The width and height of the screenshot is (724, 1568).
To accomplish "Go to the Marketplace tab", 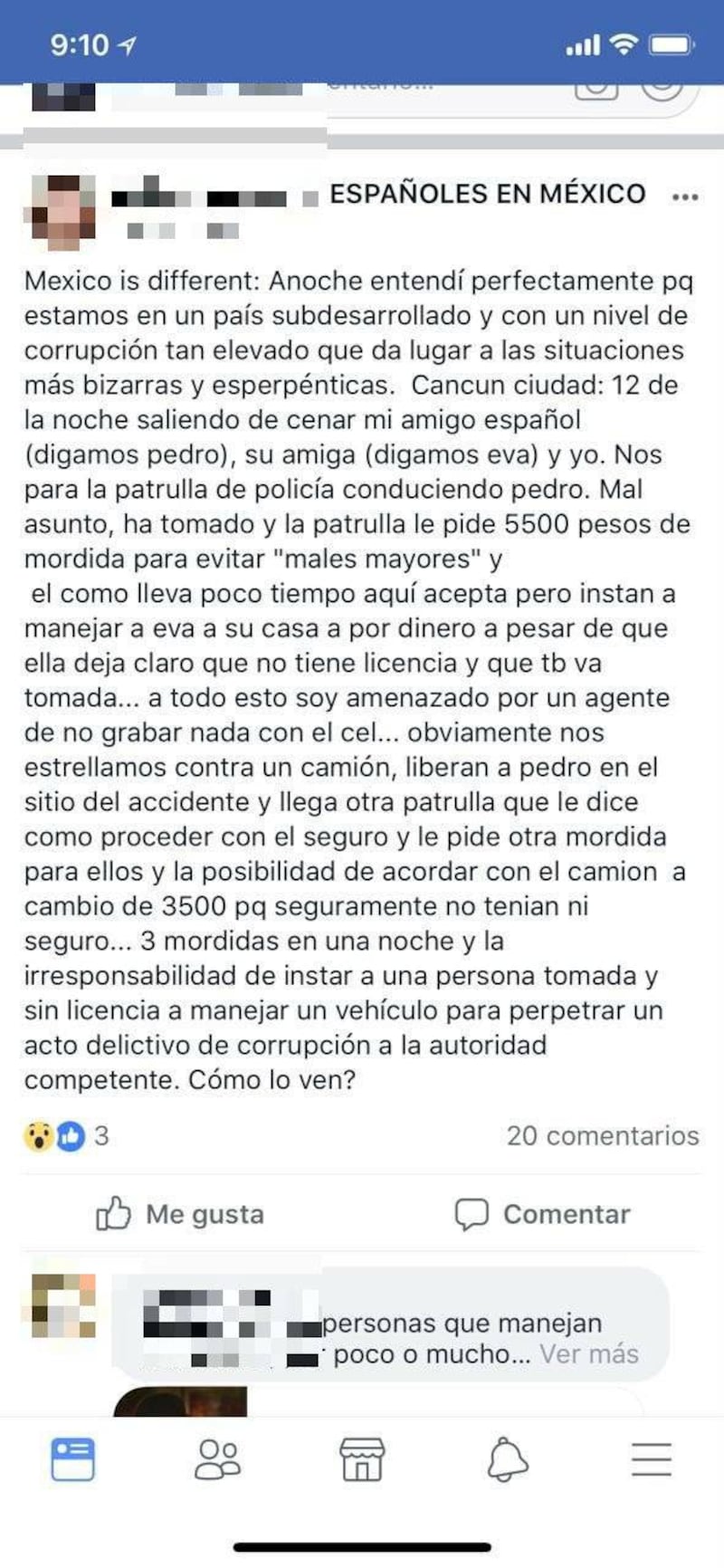I will click(362, 1459).
